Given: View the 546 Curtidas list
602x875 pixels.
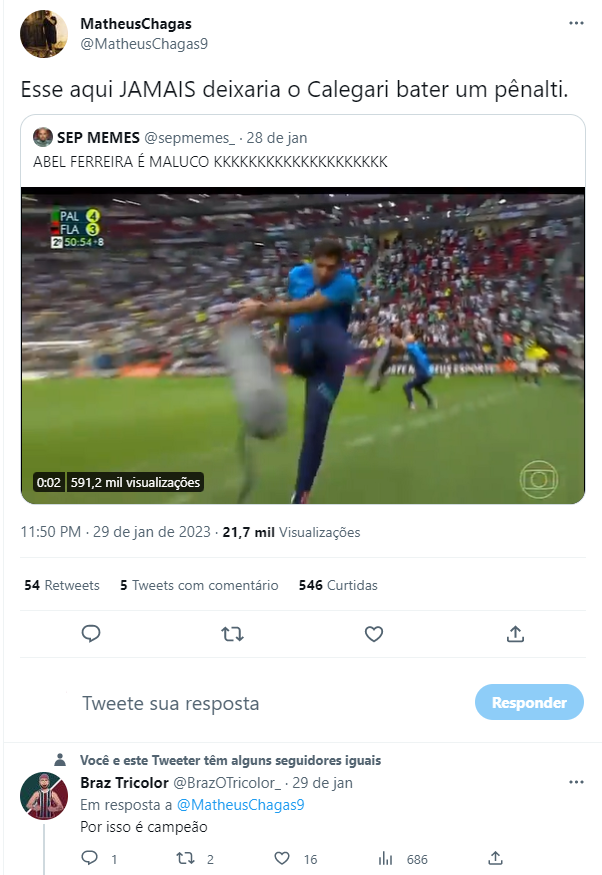Looking at the screenshot, I should pos(338,585).
